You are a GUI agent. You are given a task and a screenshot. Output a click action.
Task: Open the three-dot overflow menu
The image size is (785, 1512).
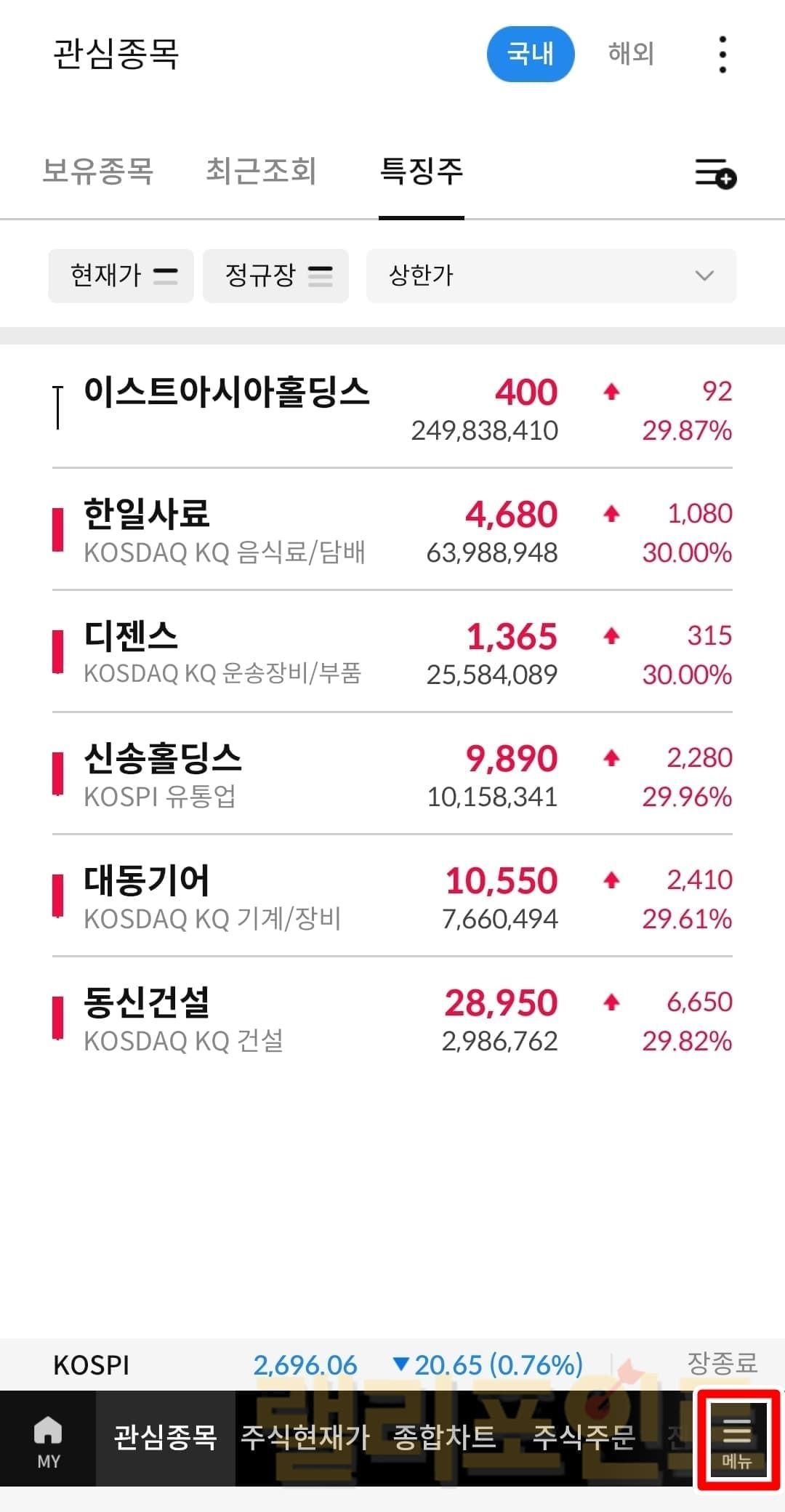(722, 55)
